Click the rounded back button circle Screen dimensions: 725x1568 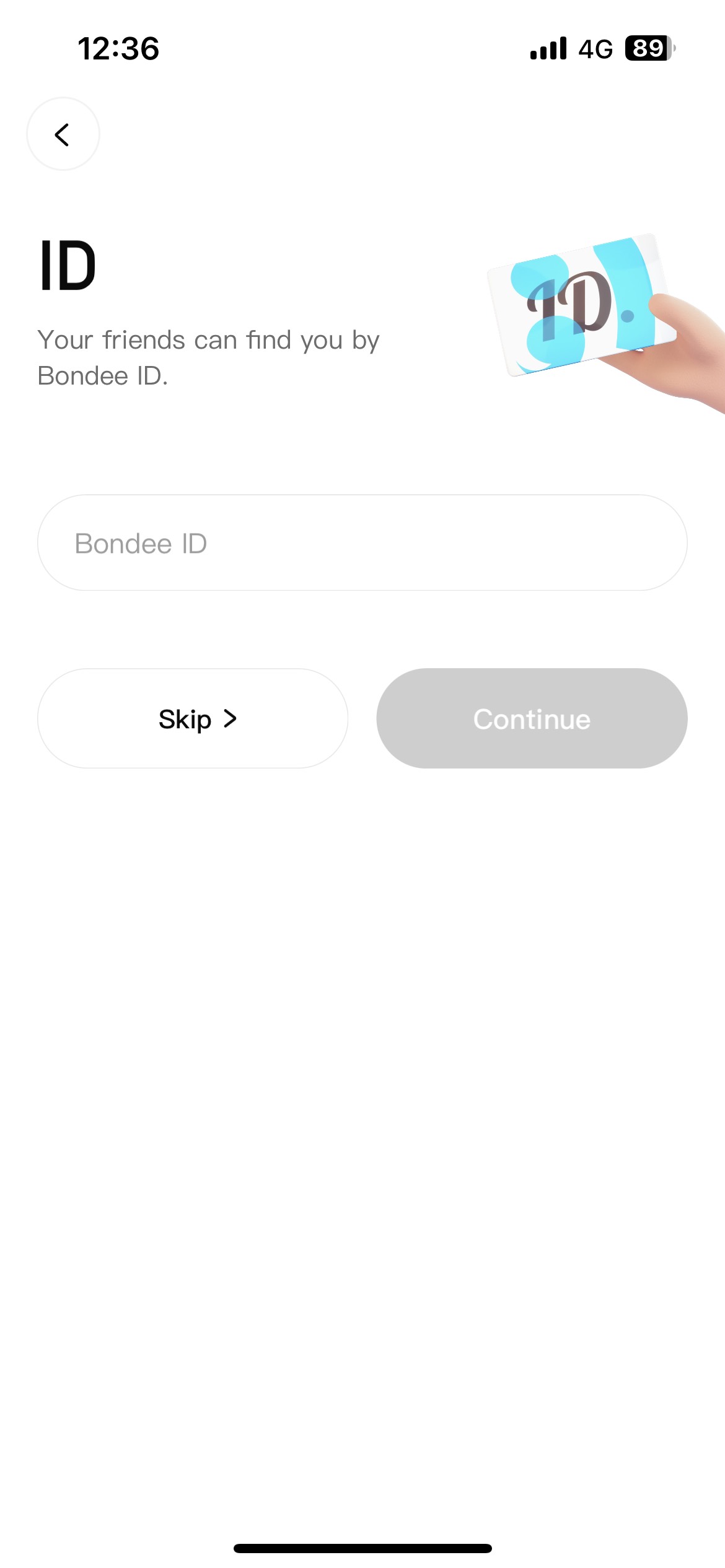(x=62, y=134)
